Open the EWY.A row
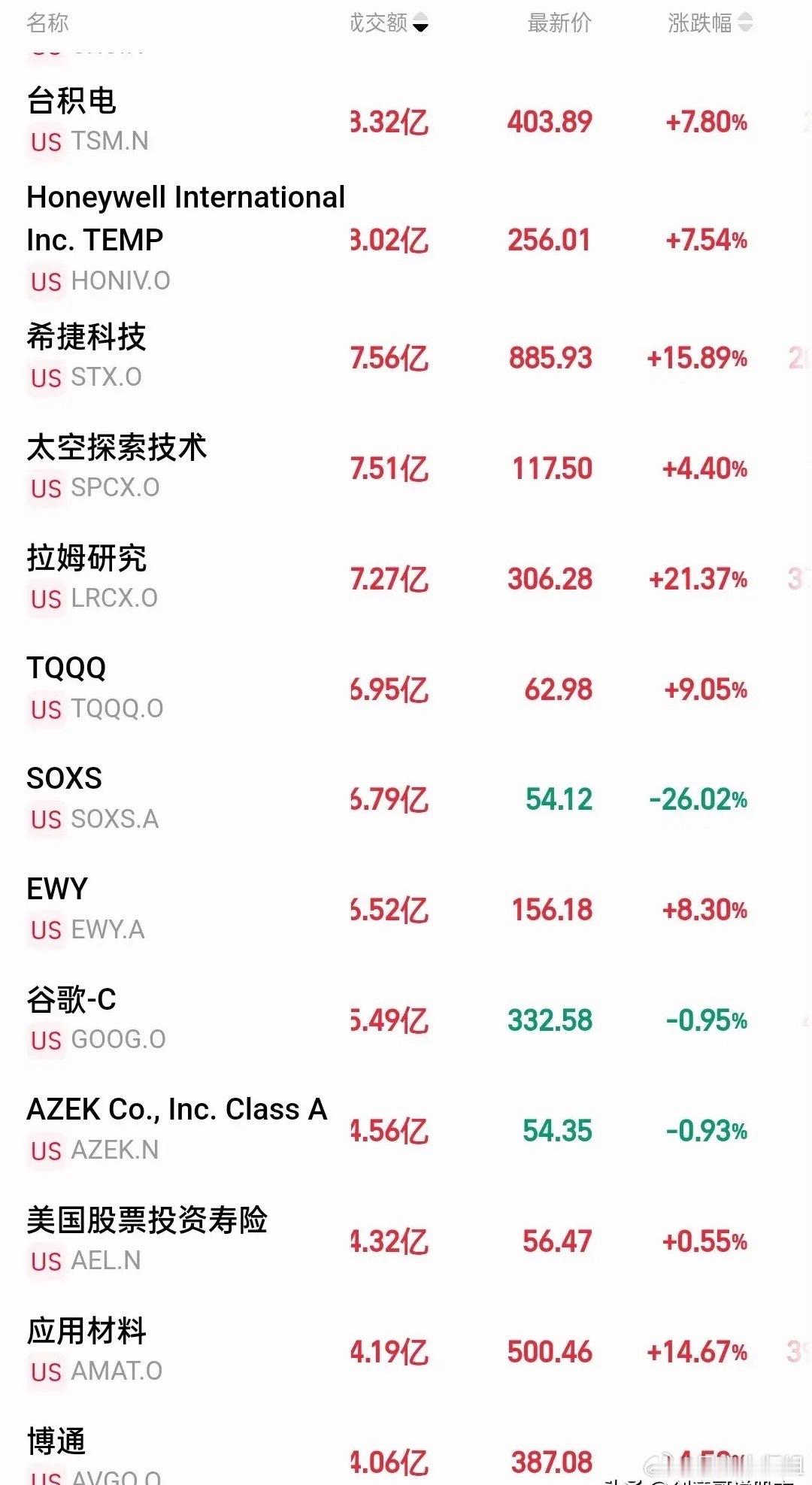 [x=406, y=909]
